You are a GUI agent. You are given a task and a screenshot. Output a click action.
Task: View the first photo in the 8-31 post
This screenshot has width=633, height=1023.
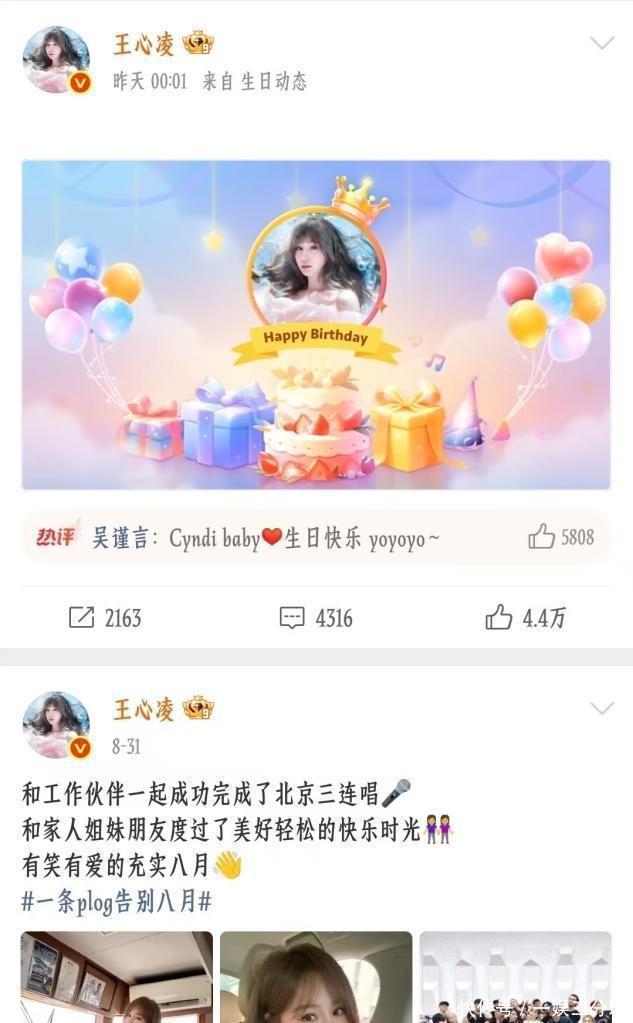pyautogui.click(x=117, y=977)
